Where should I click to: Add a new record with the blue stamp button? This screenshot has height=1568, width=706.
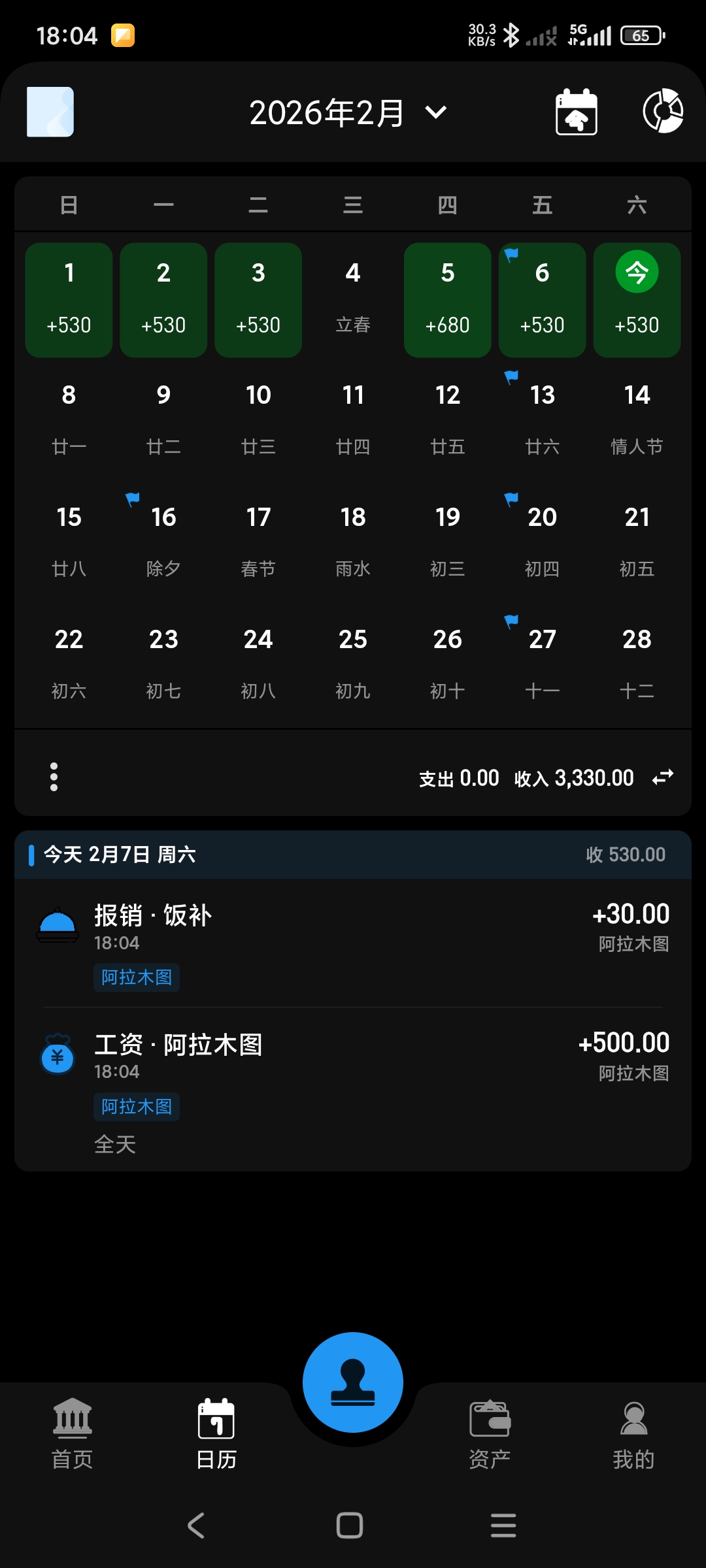353,1382
